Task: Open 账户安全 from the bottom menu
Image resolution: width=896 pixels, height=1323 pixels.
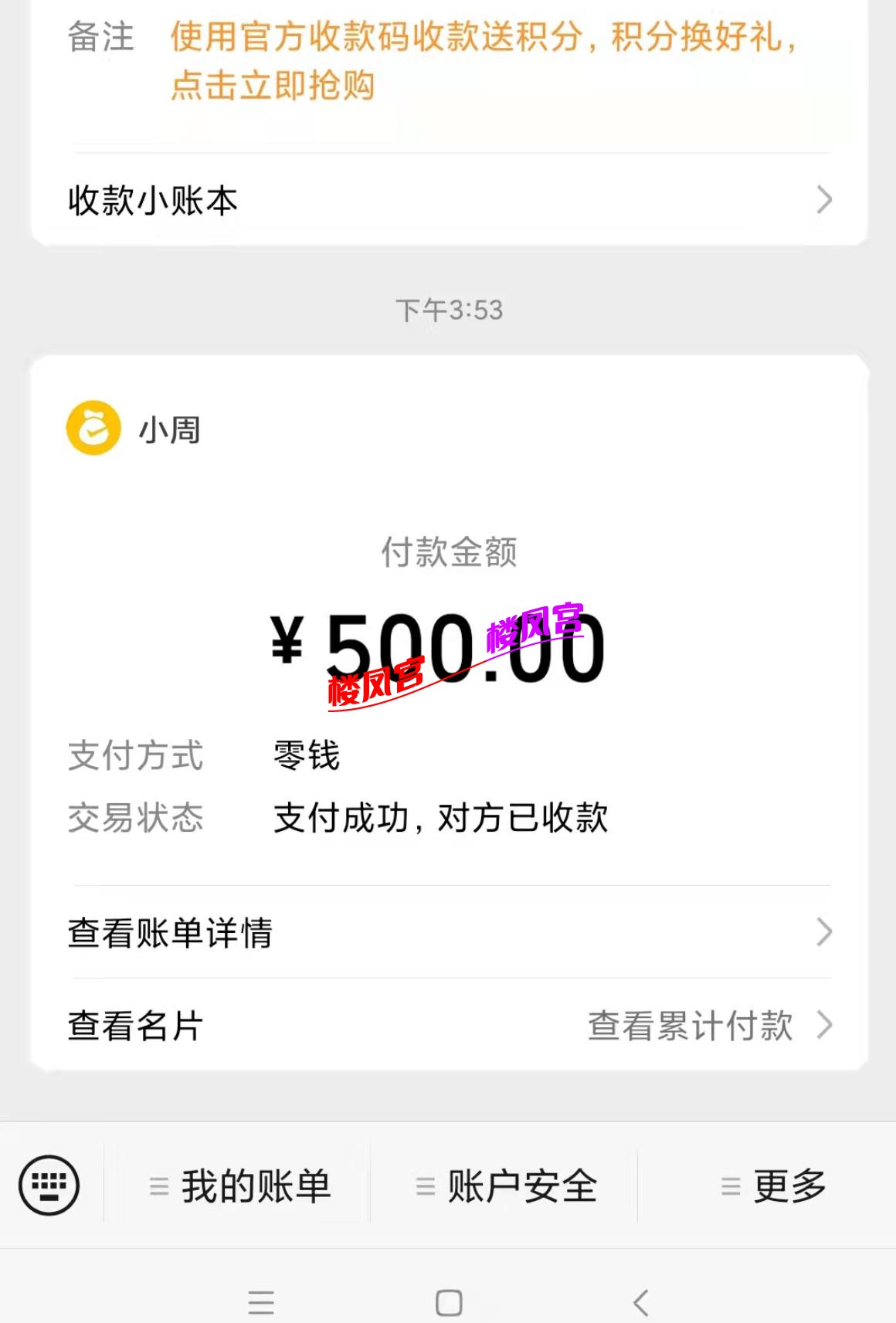Action: (521, 1183)
